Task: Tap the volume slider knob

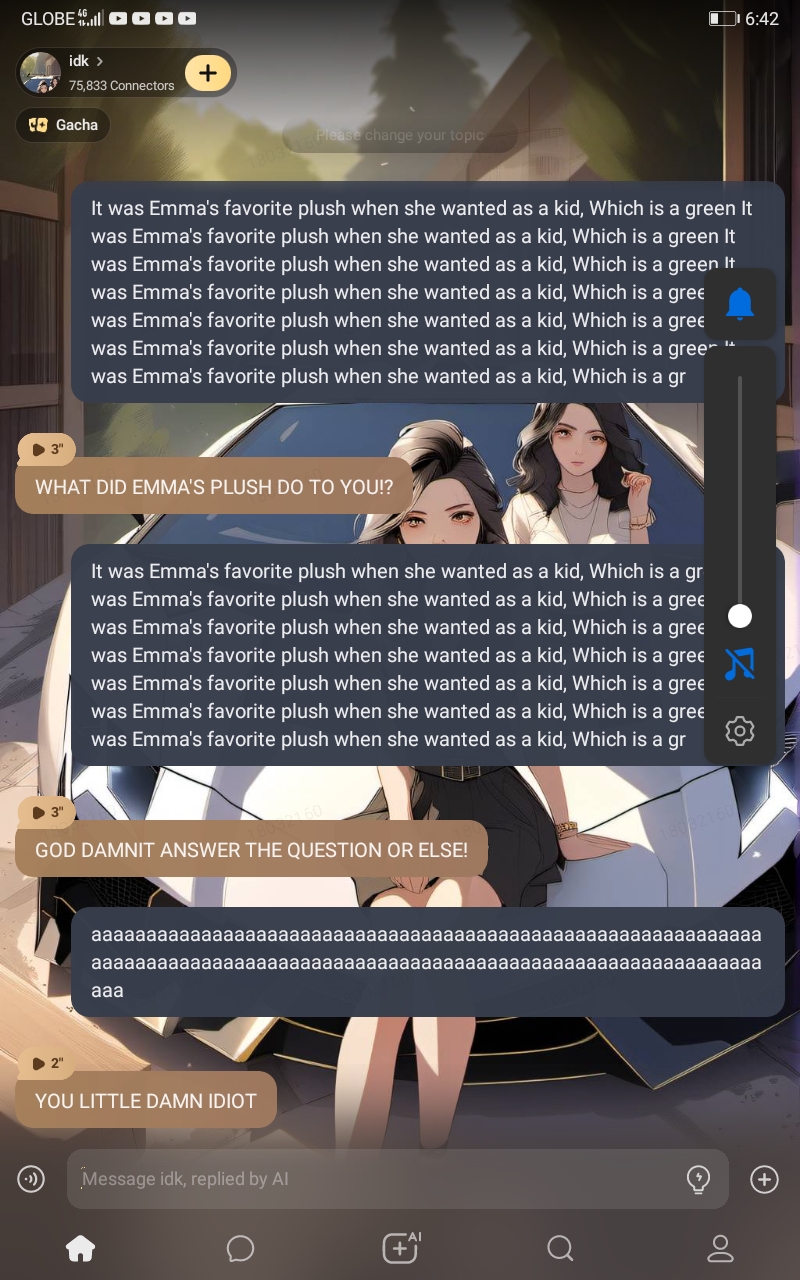Action: tap(740, 616)
